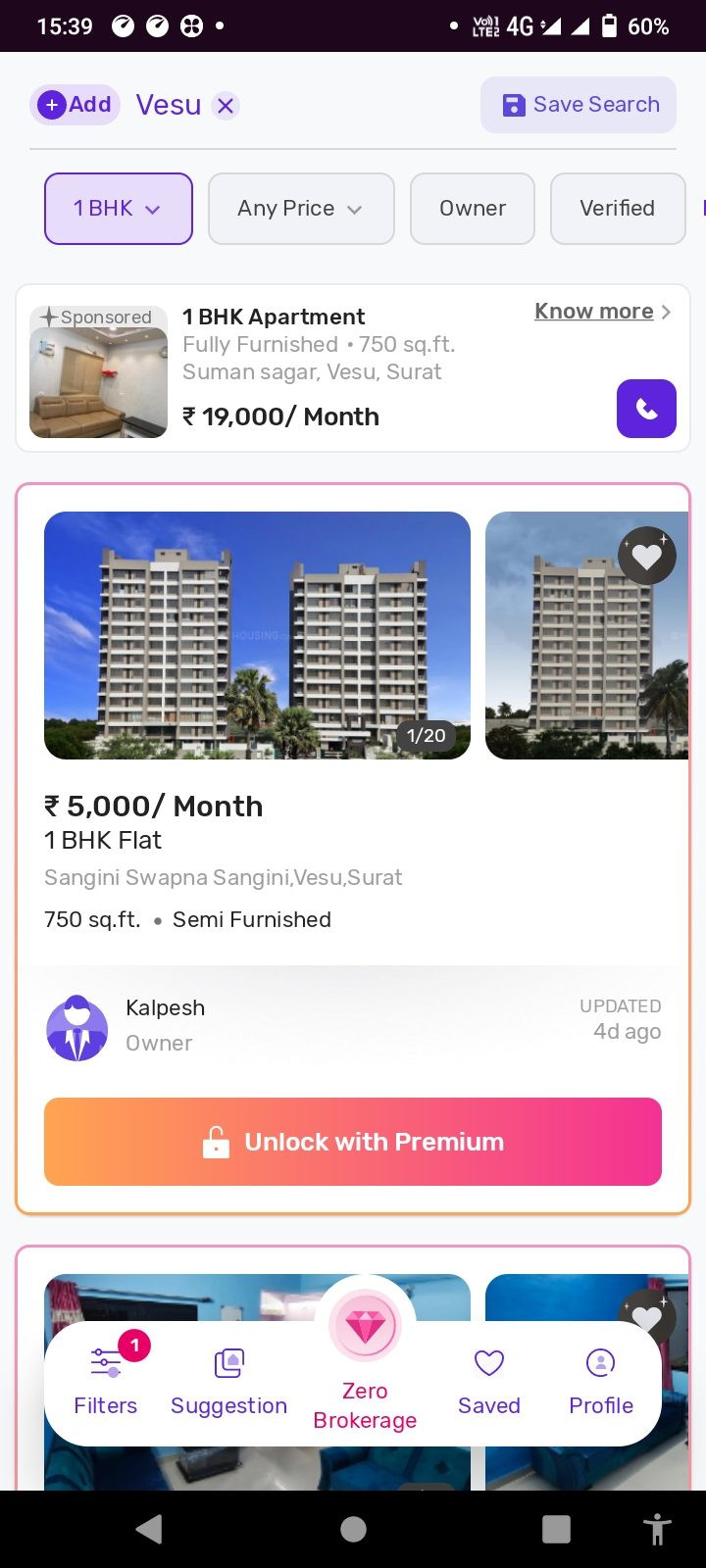
Task: Unlock owner contact with Premium
Action: click(353, 1142)
